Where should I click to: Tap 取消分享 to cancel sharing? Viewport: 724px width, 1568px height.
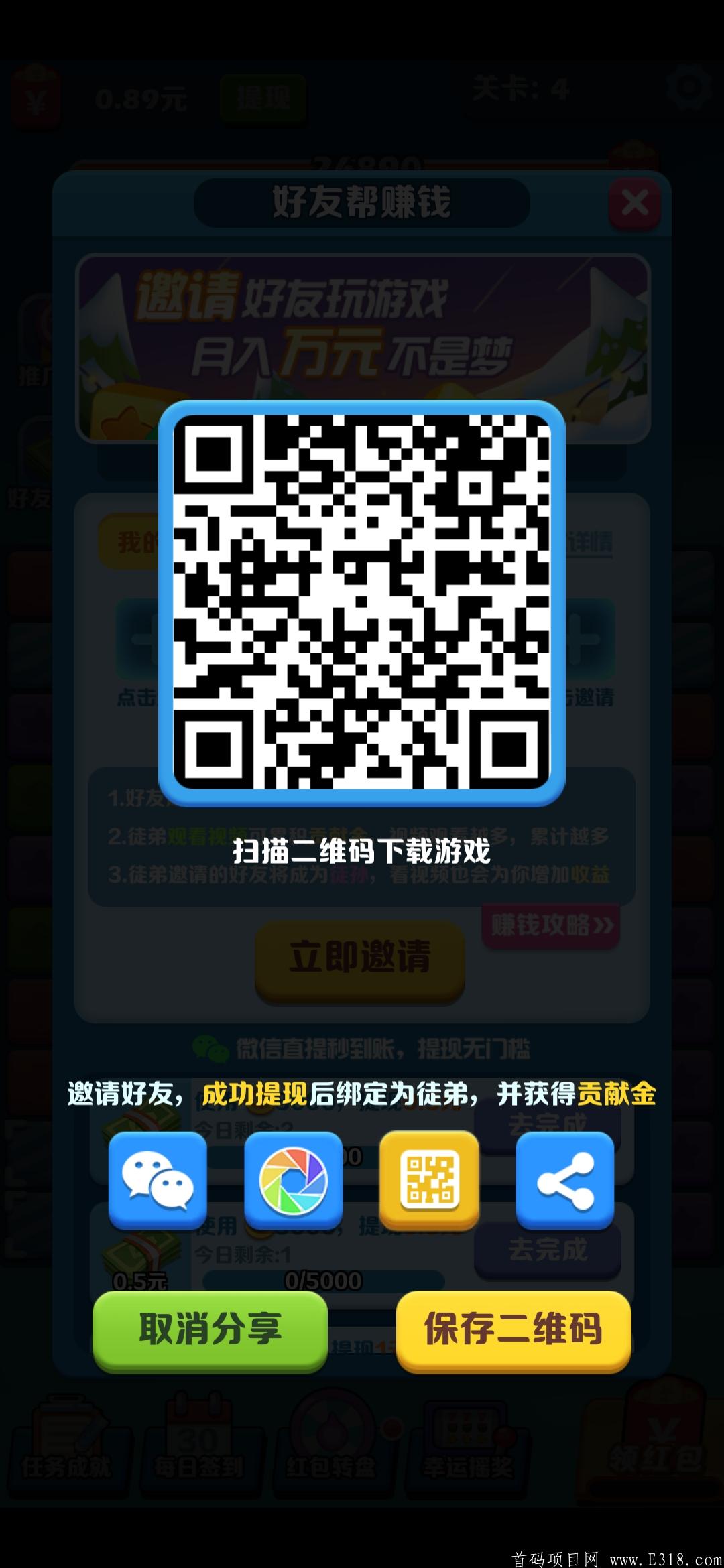(210, 1329)
